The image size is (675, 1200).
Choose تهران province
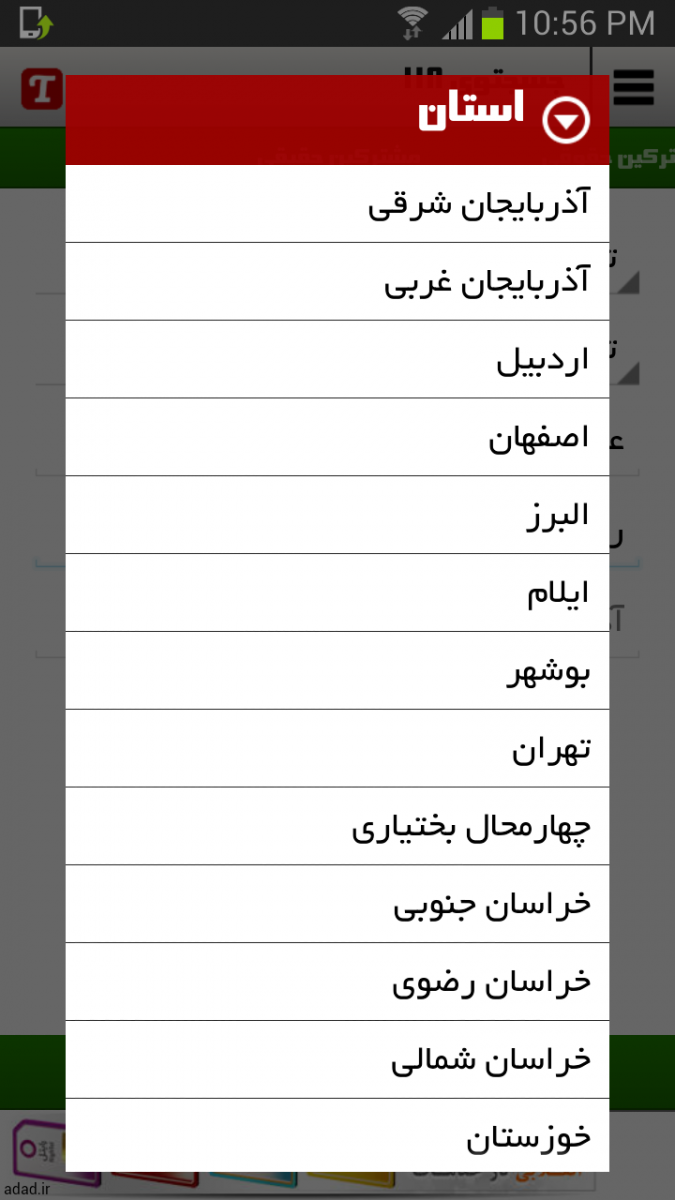tap(337, 750)
